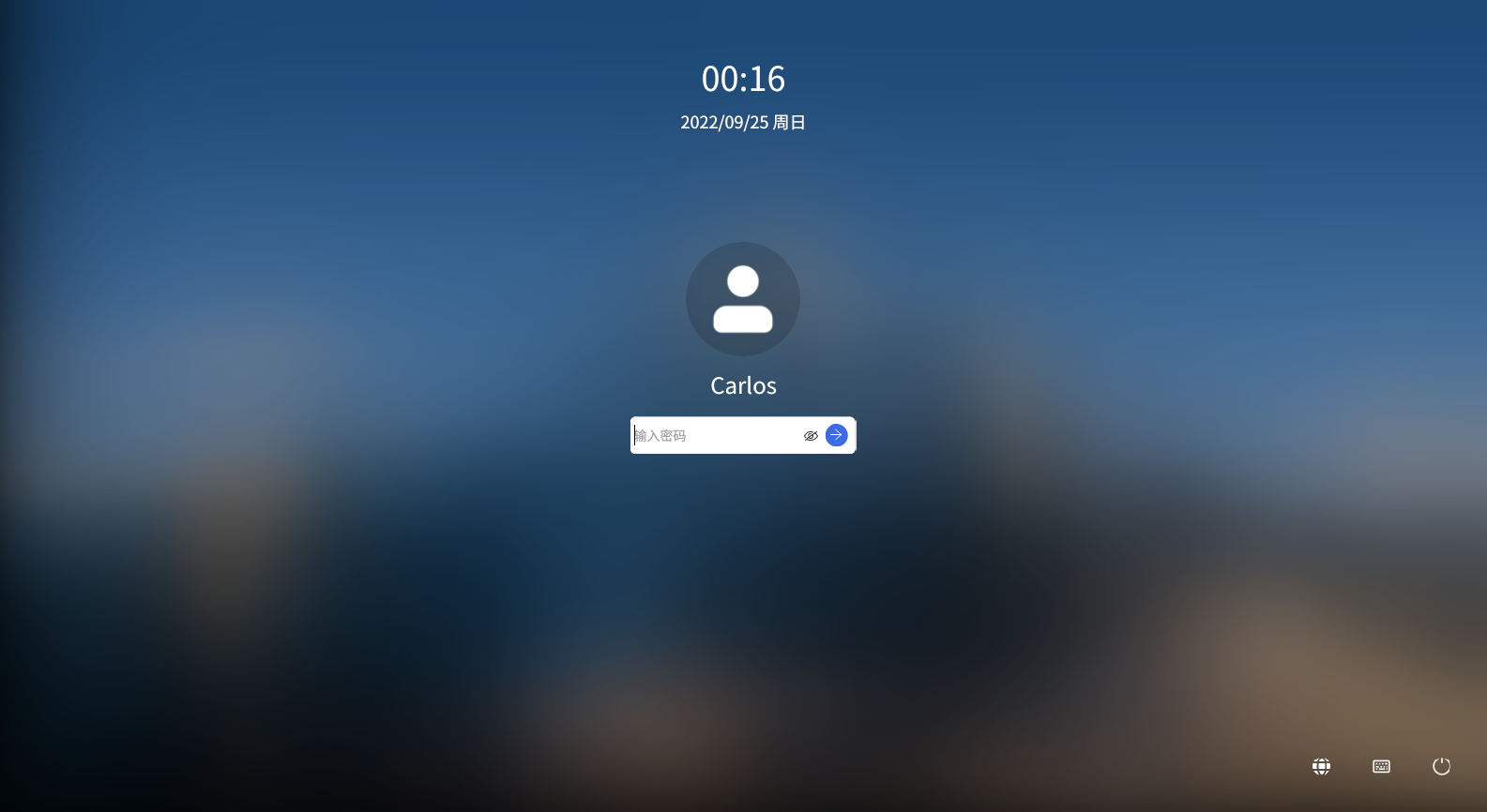Submit password with blue arrow button
This screenshot has height=812, width=1487.
pos(836,435)
